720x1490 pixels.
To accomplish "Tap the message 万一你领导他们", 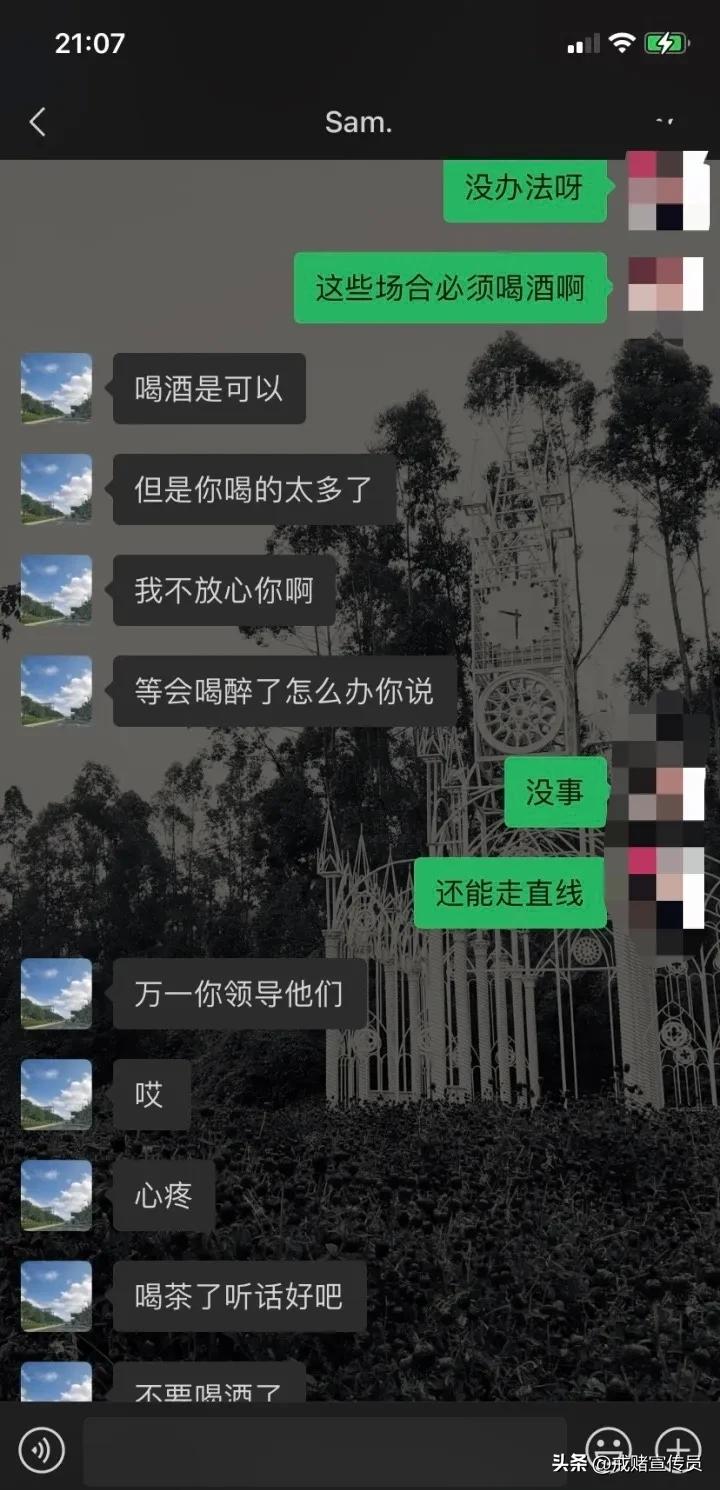I will (x=239, y=993).
